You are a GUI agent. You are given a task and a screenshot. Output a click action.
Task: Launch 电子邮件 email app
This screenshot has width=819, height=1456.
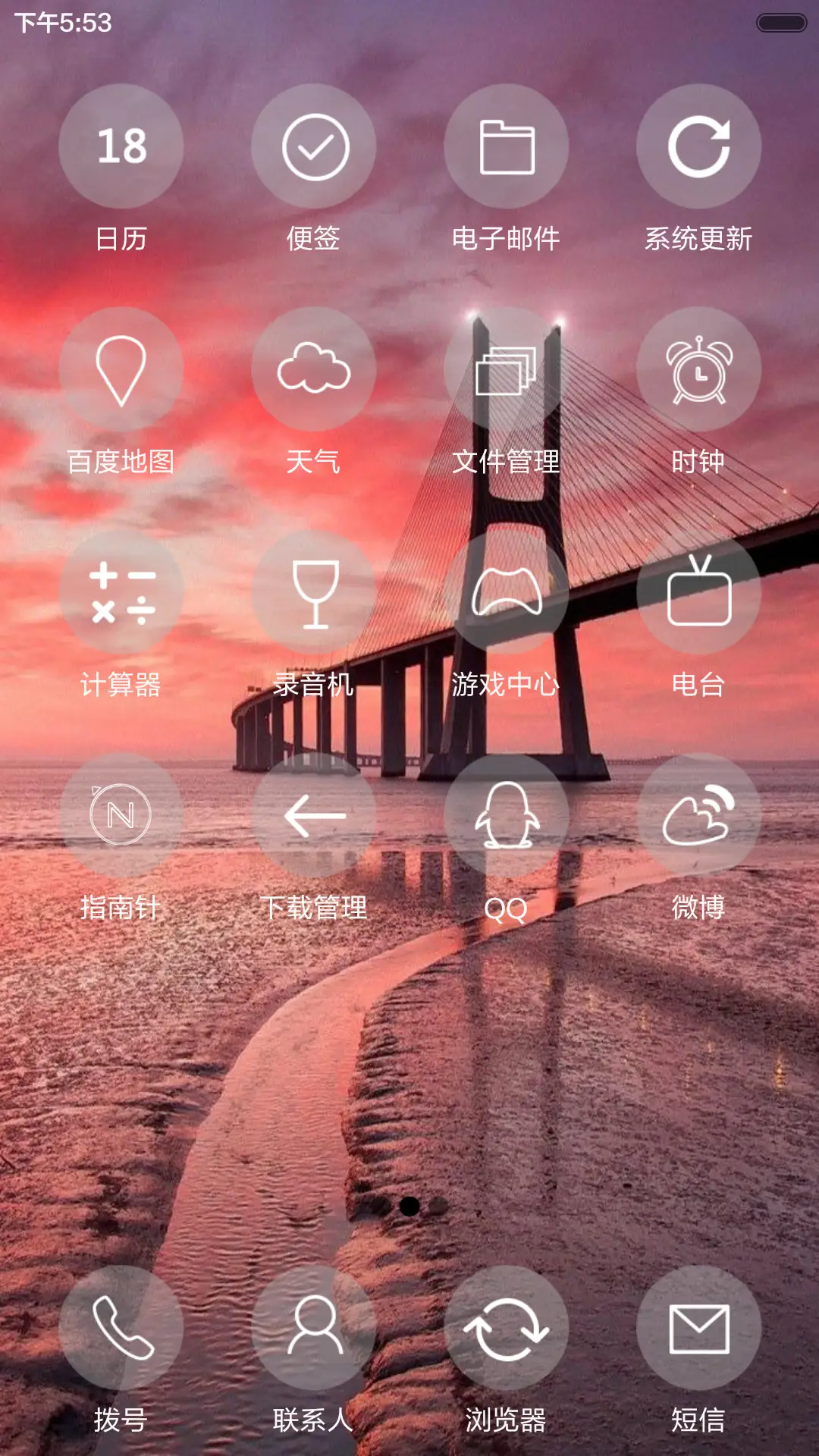click(x=507, y=146)
